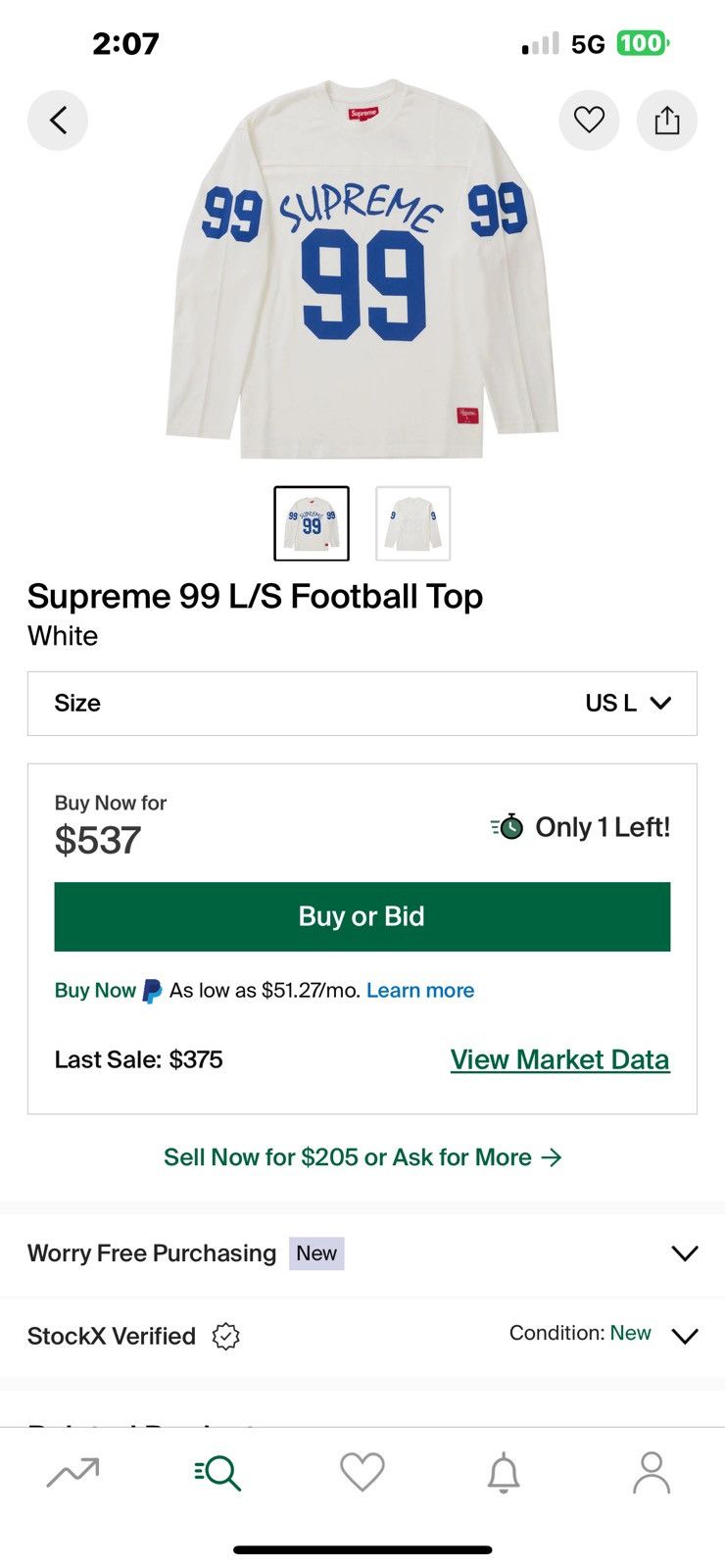
Task: Open the Size selection dropdown
Action: coord(362,704)
